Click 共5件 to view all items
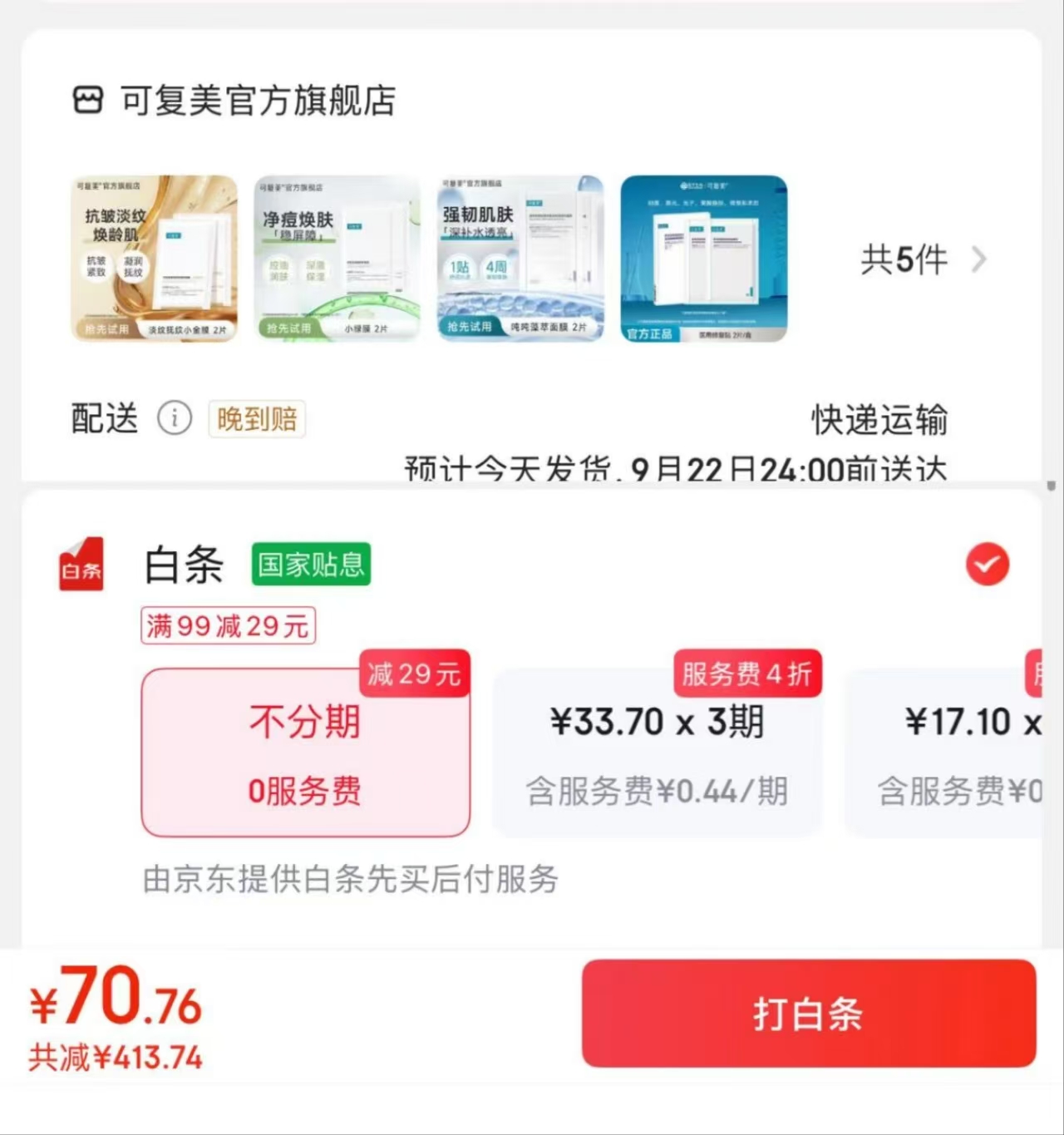The width and height of the screenshot is (1064, 1135). point(905,260)
